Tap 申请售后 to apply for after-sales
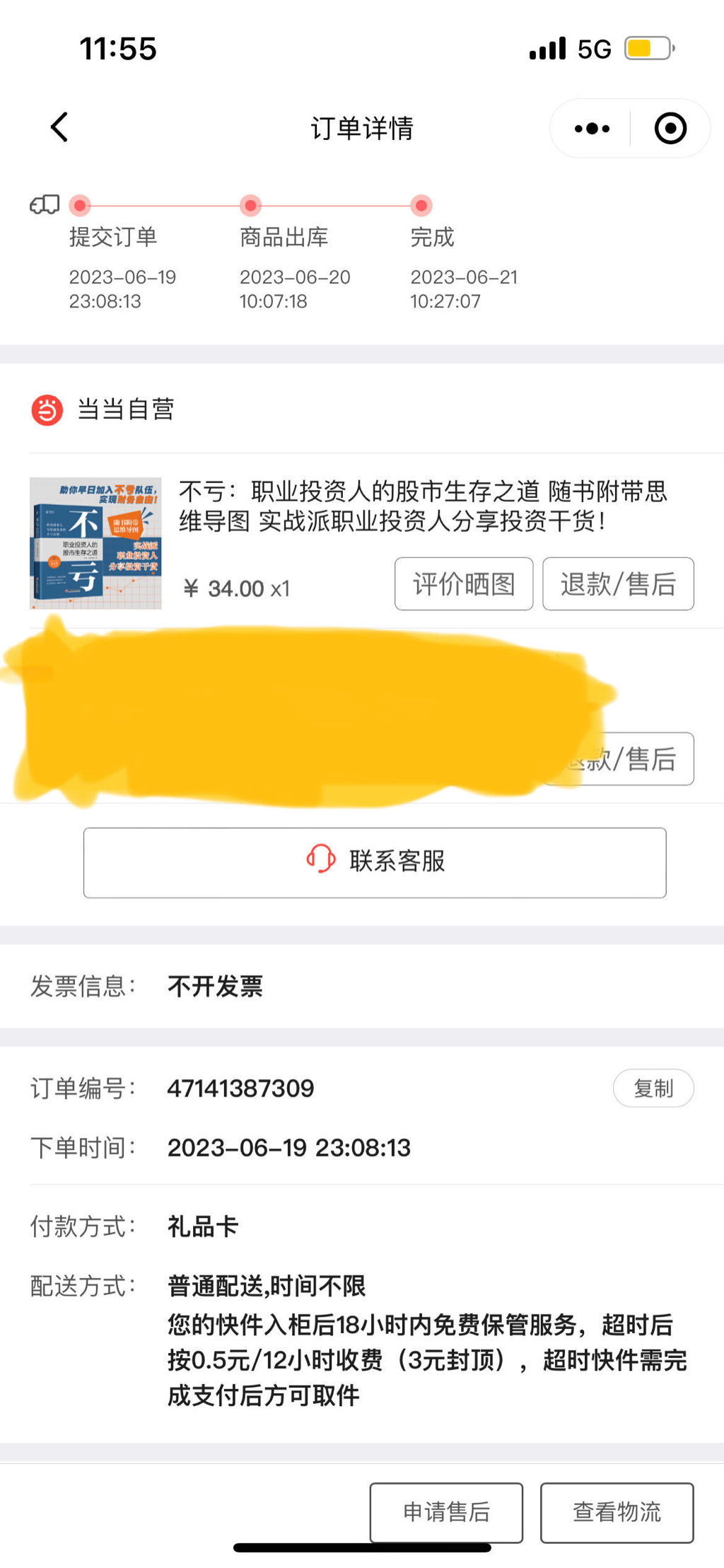The height and width of the screenshot is (1568, 724). tap(446, 1512)
